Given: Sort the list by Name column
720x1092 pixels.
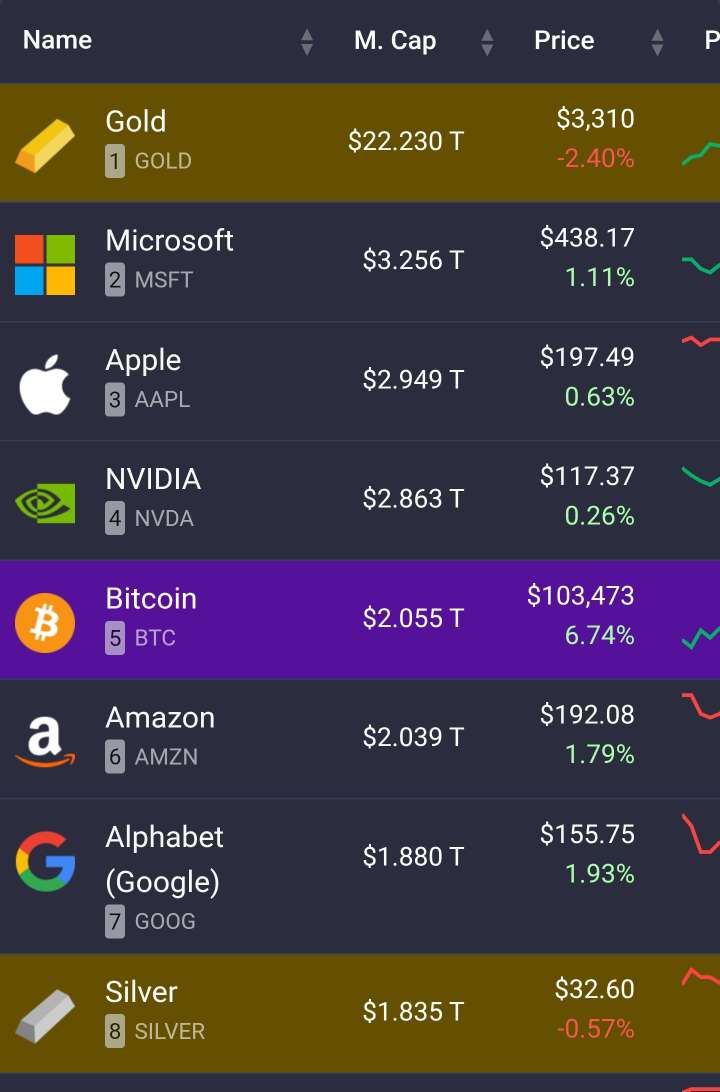Looking at the screenshot, I should pyautogui.click(x=57, y=41).
